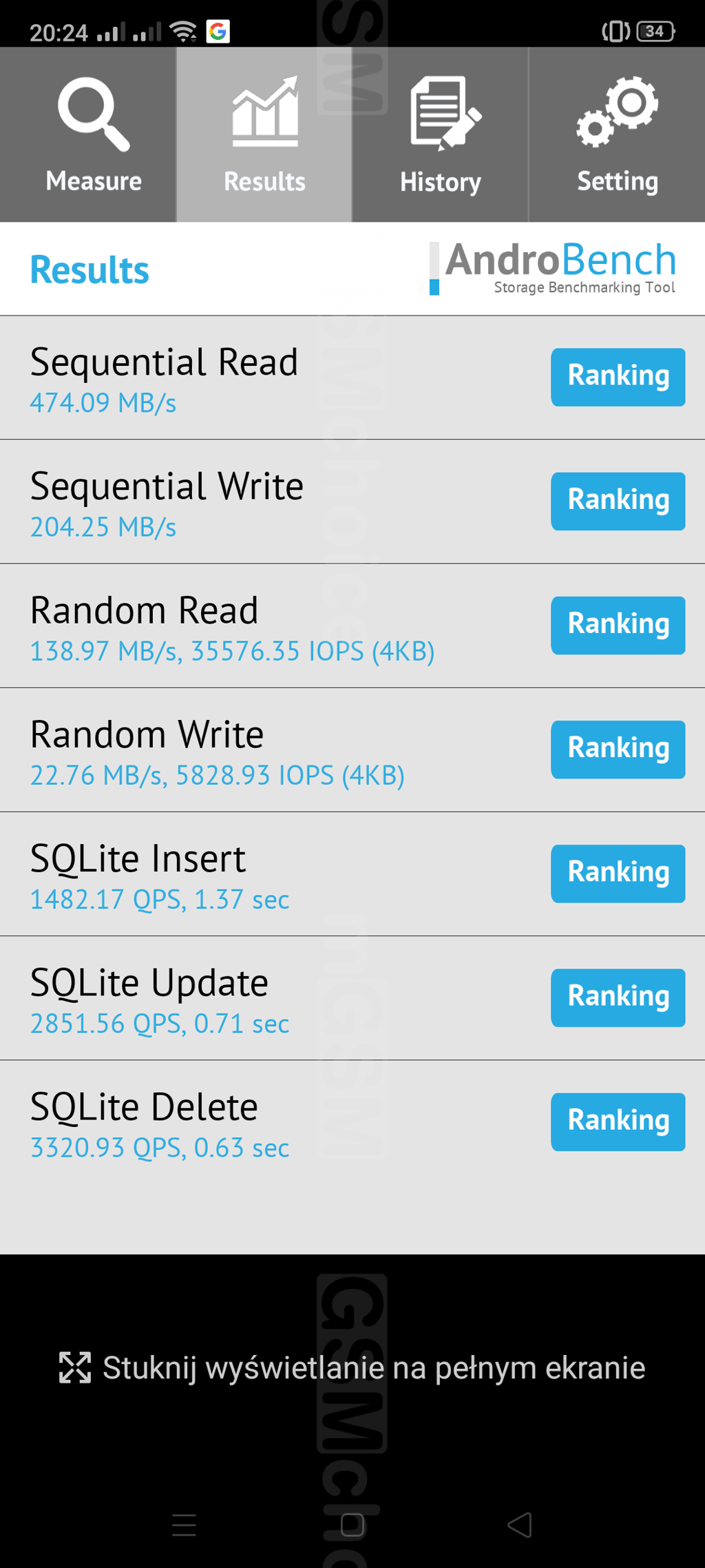
Task: Tap Ranking next to Random Write
Action: coord(618,749)
